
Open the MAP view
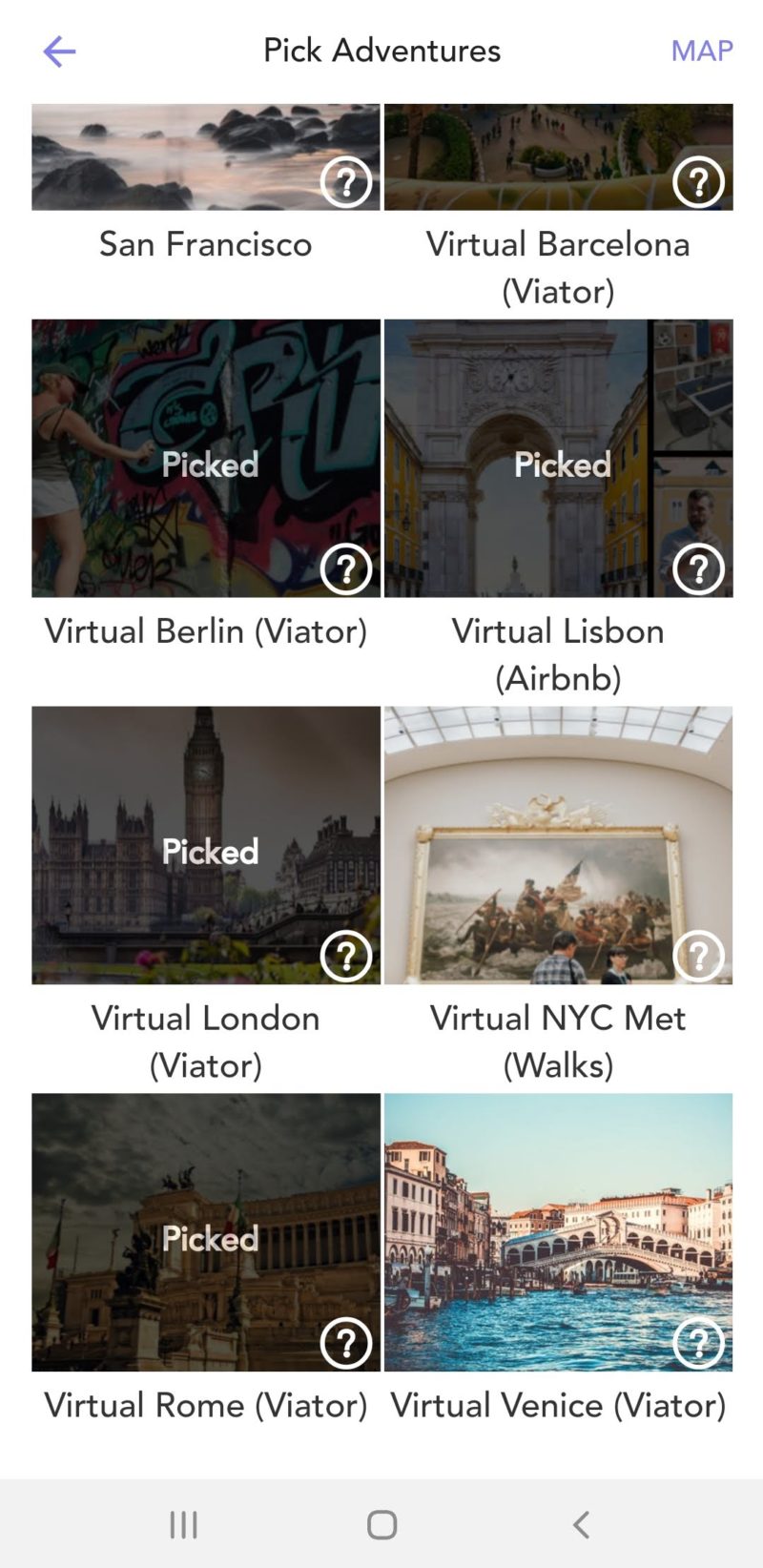[701, 51]
